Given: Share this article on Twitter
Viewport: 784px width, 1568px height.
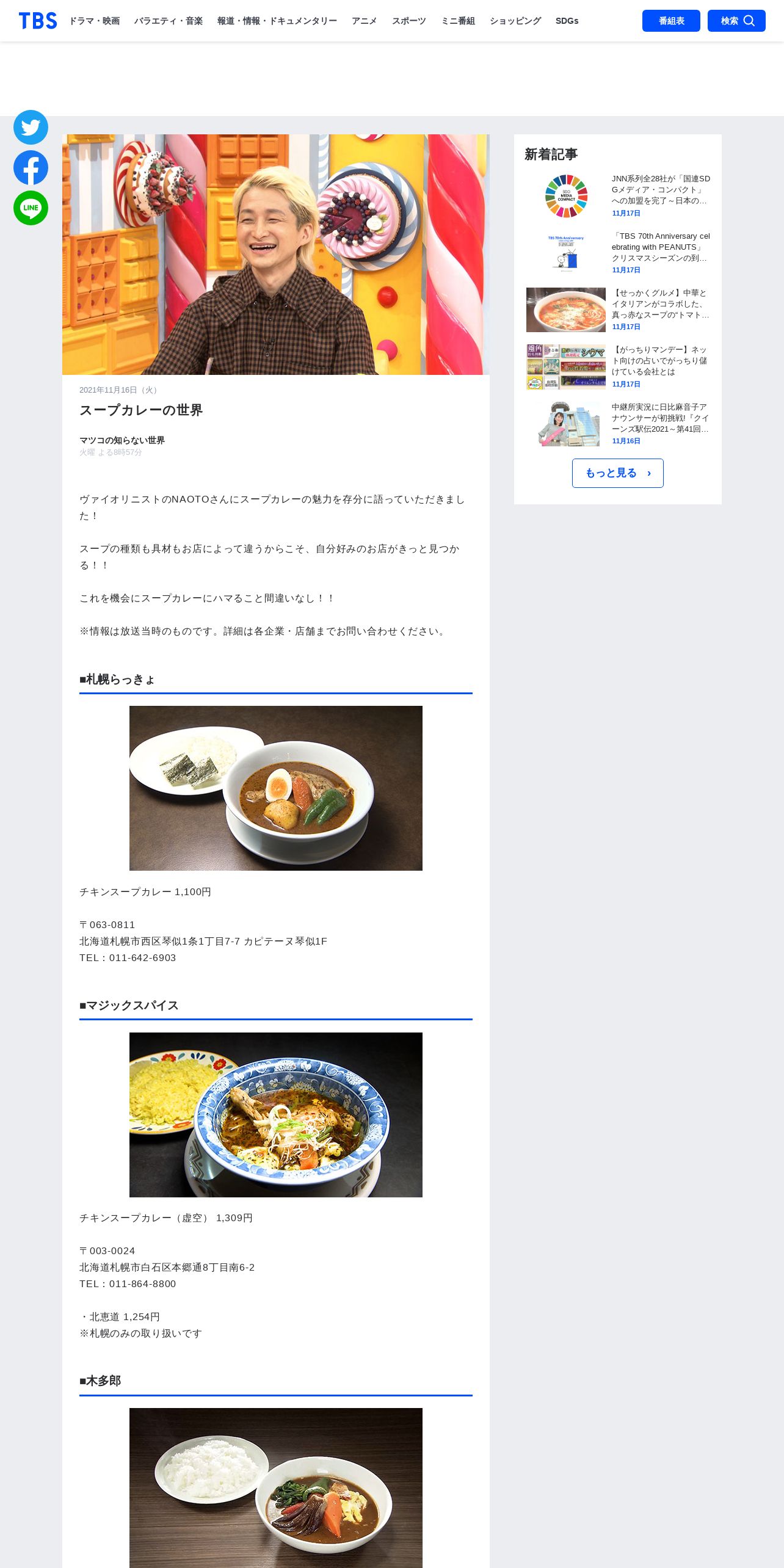Looking at the screenshot, I should point(31,127).
